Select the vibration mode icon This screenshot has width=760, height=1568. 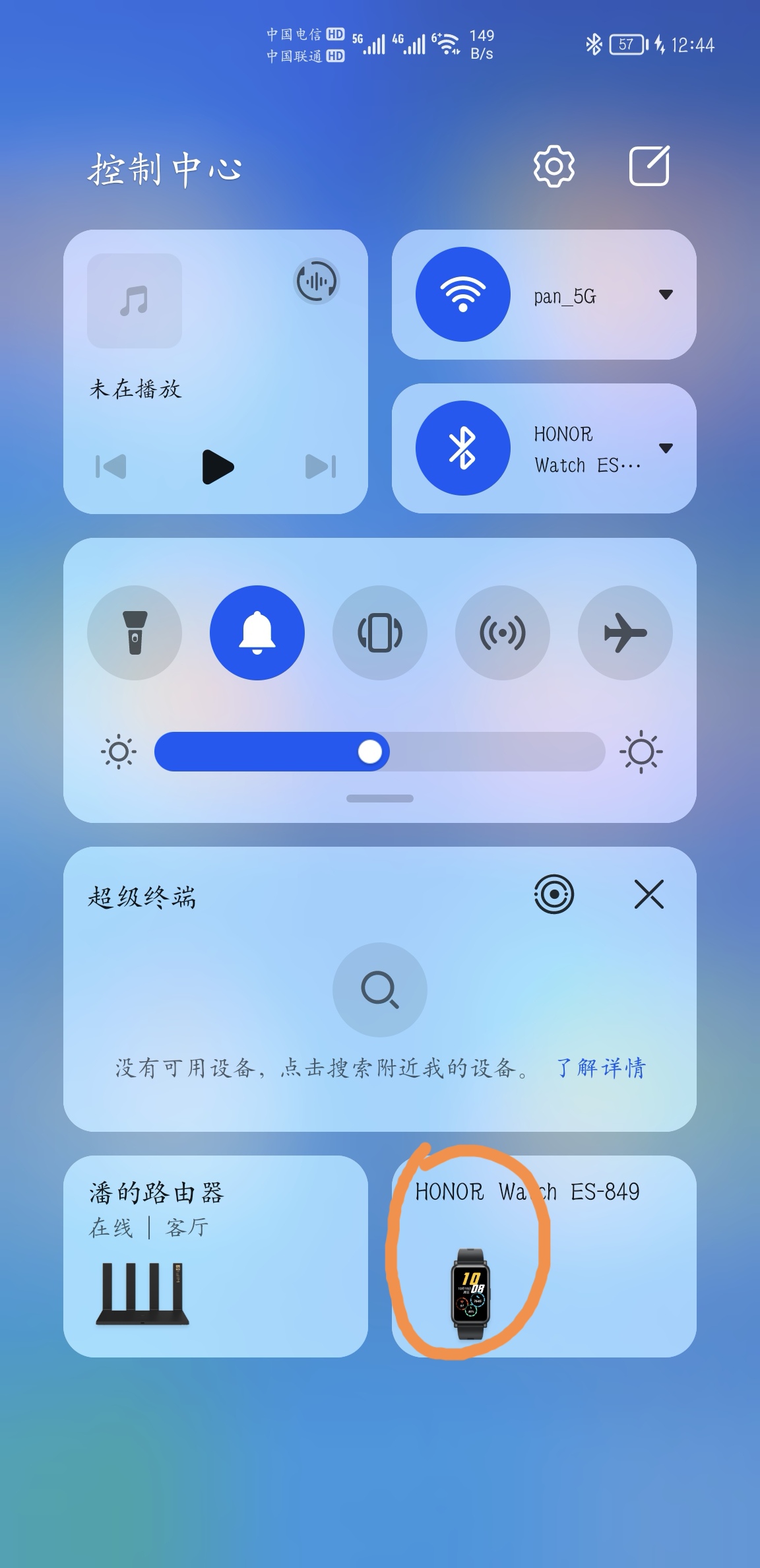click(x=380, y=632)
